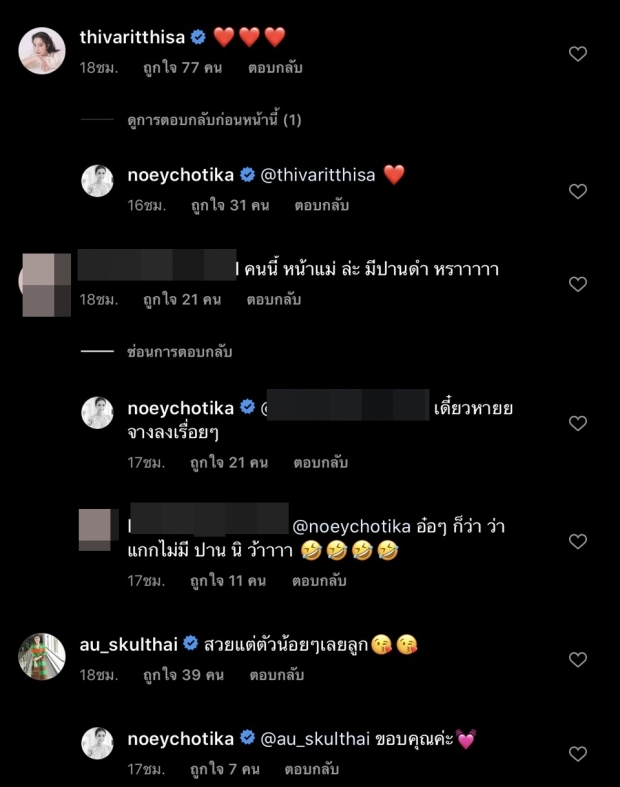620x787 pixels.
Task: Reply to au_skulthai's comment
Action: [274, 675]
